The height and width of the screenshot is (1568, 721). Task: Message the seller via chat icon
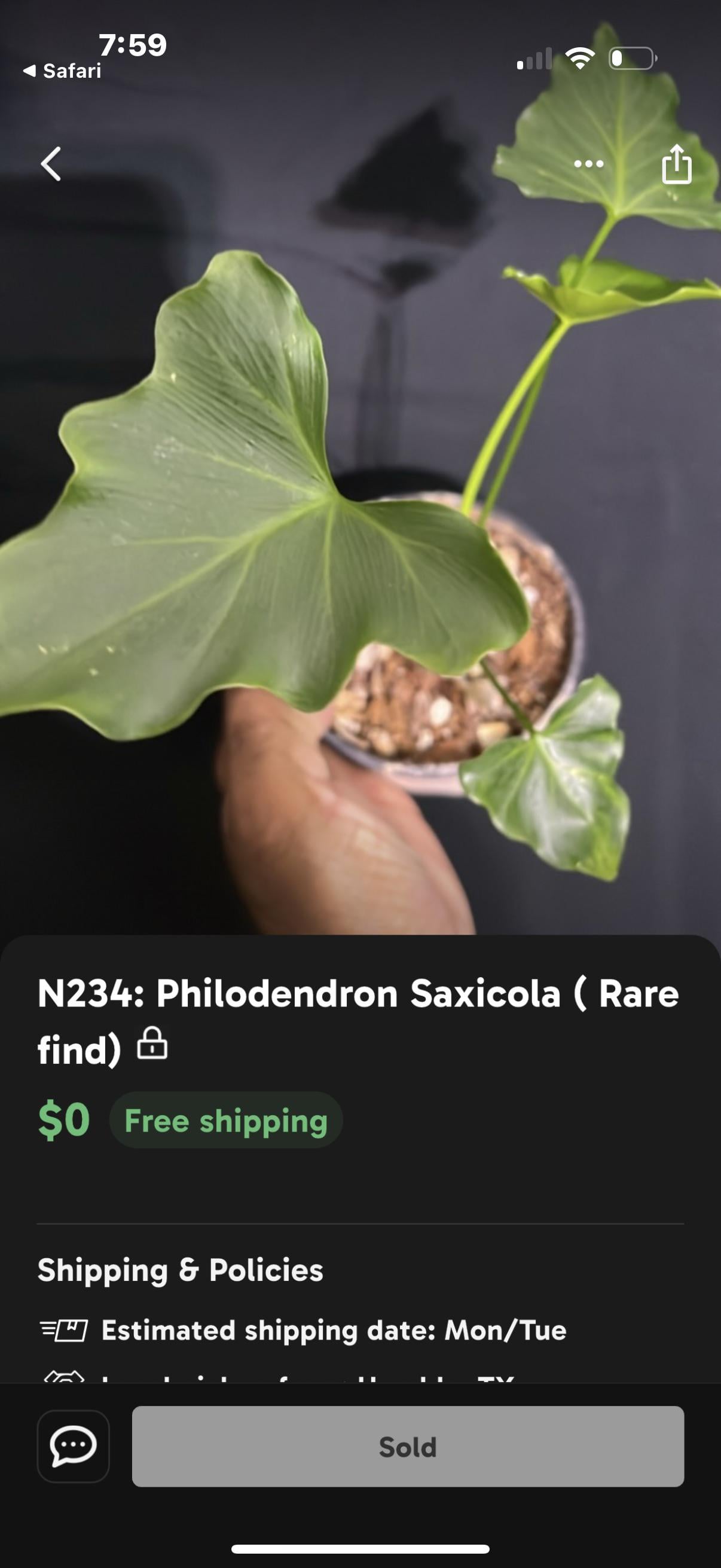click(73, 1446)
